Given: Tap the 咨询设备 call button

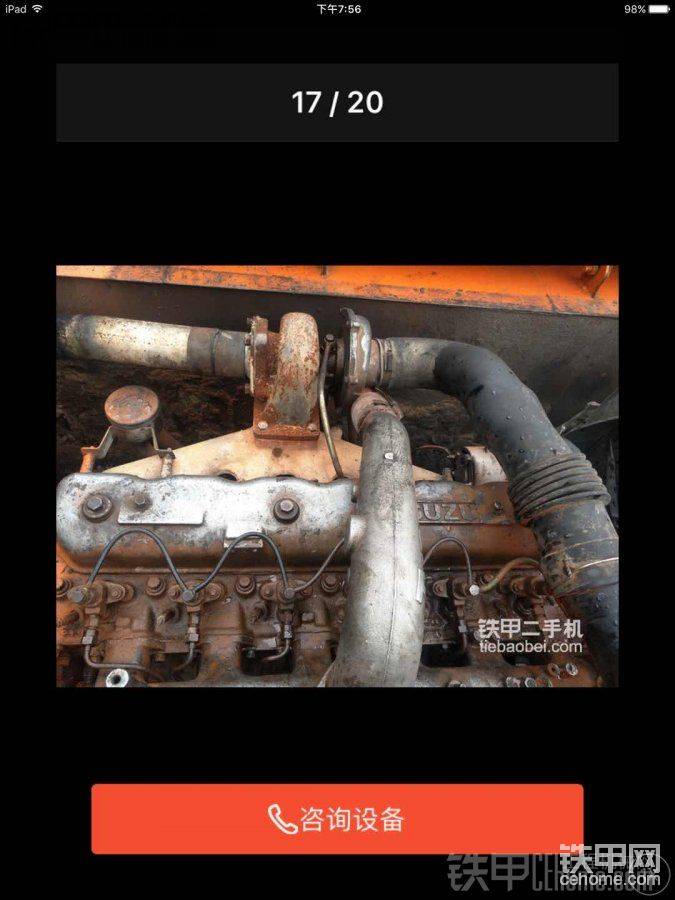Looking at the screenshot, I should click(x=337, y=819).
